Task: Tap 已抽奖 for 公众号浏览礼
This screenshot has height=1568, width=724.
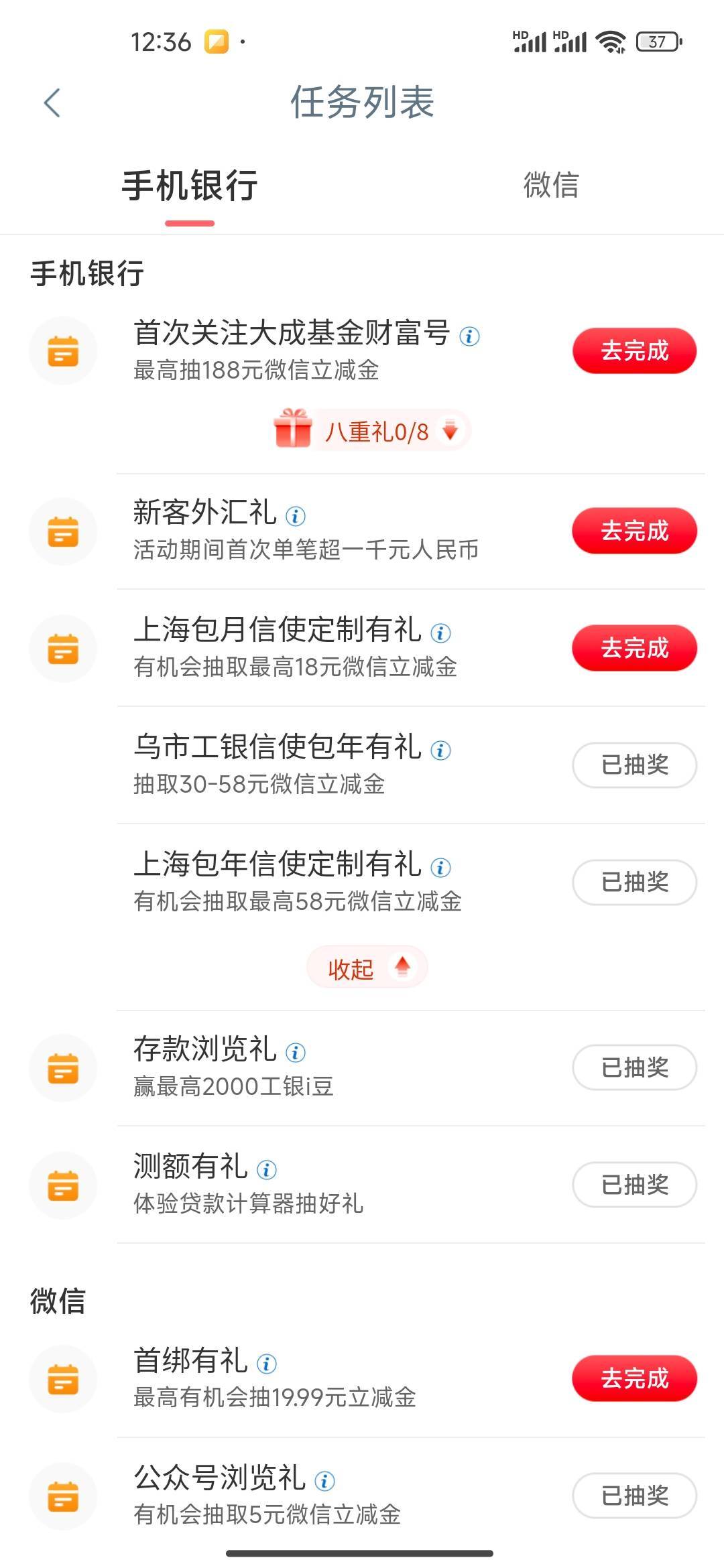Action: pyautogui.click(x=634, y=1495)
